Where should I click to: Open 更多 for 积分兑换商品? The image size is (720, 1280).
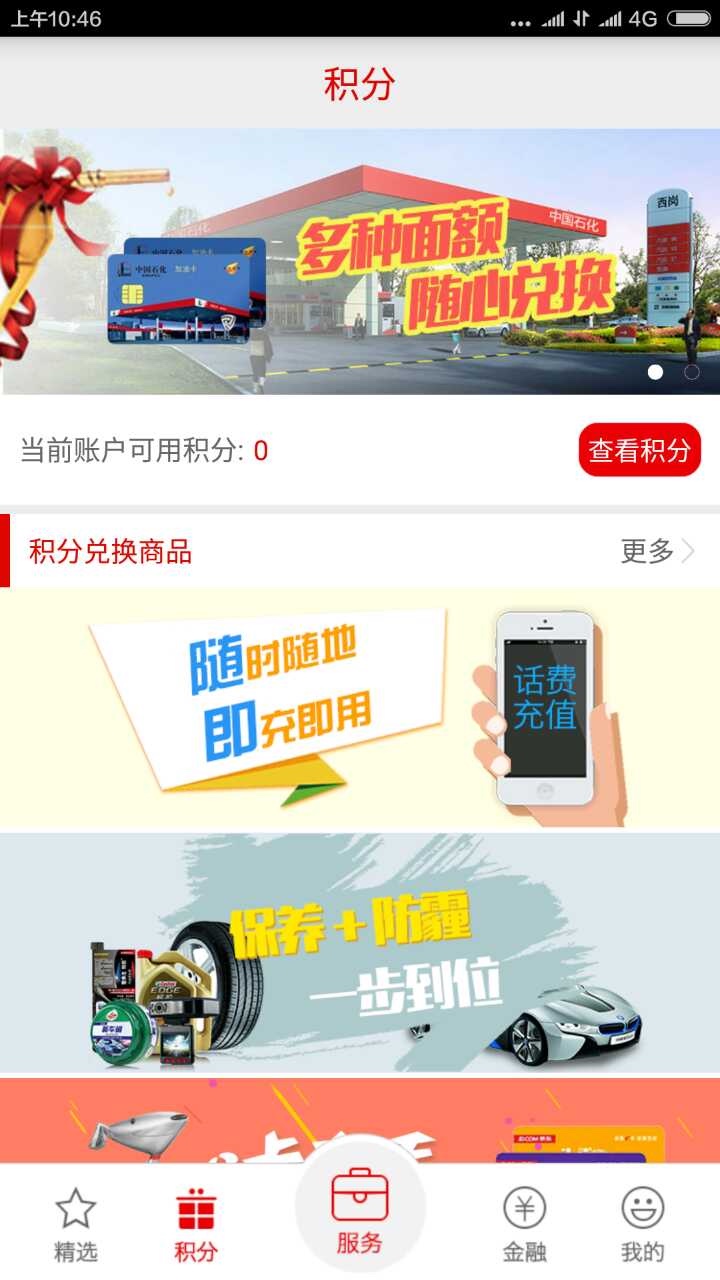[x=658, y=551]
